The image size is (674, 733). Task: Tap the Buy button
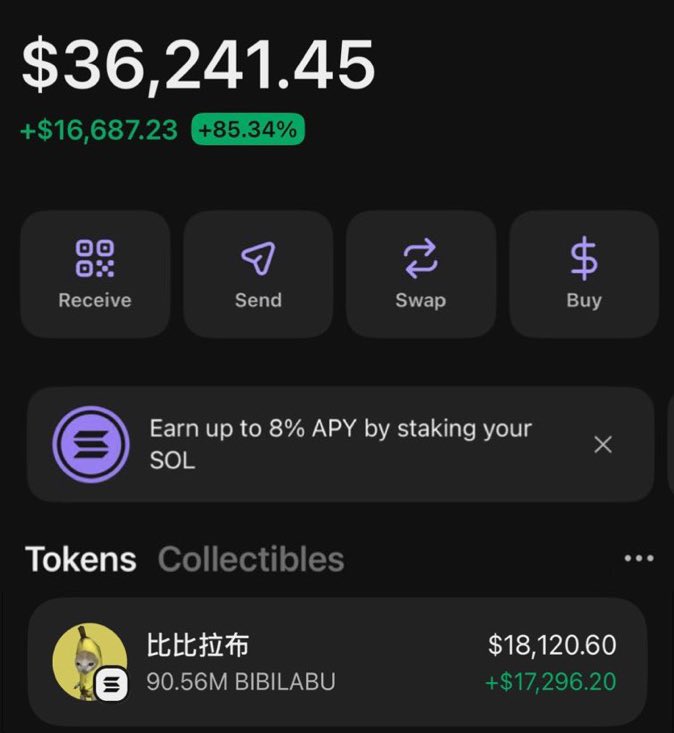[584, 273]
